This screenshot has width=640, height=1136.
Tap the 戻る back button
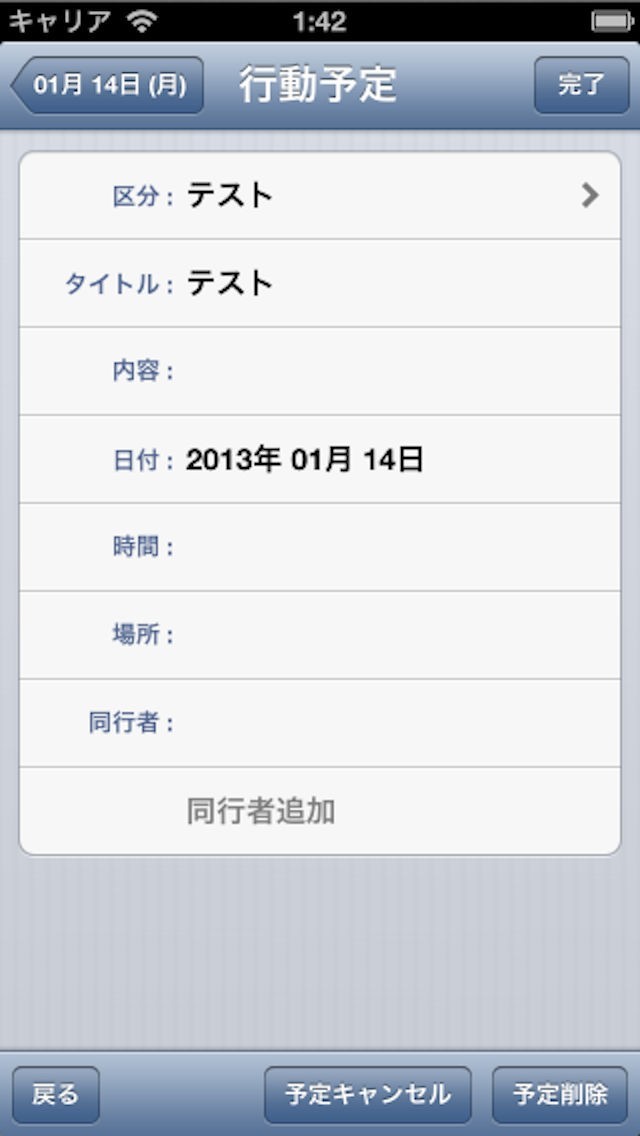coord(56,1094)
